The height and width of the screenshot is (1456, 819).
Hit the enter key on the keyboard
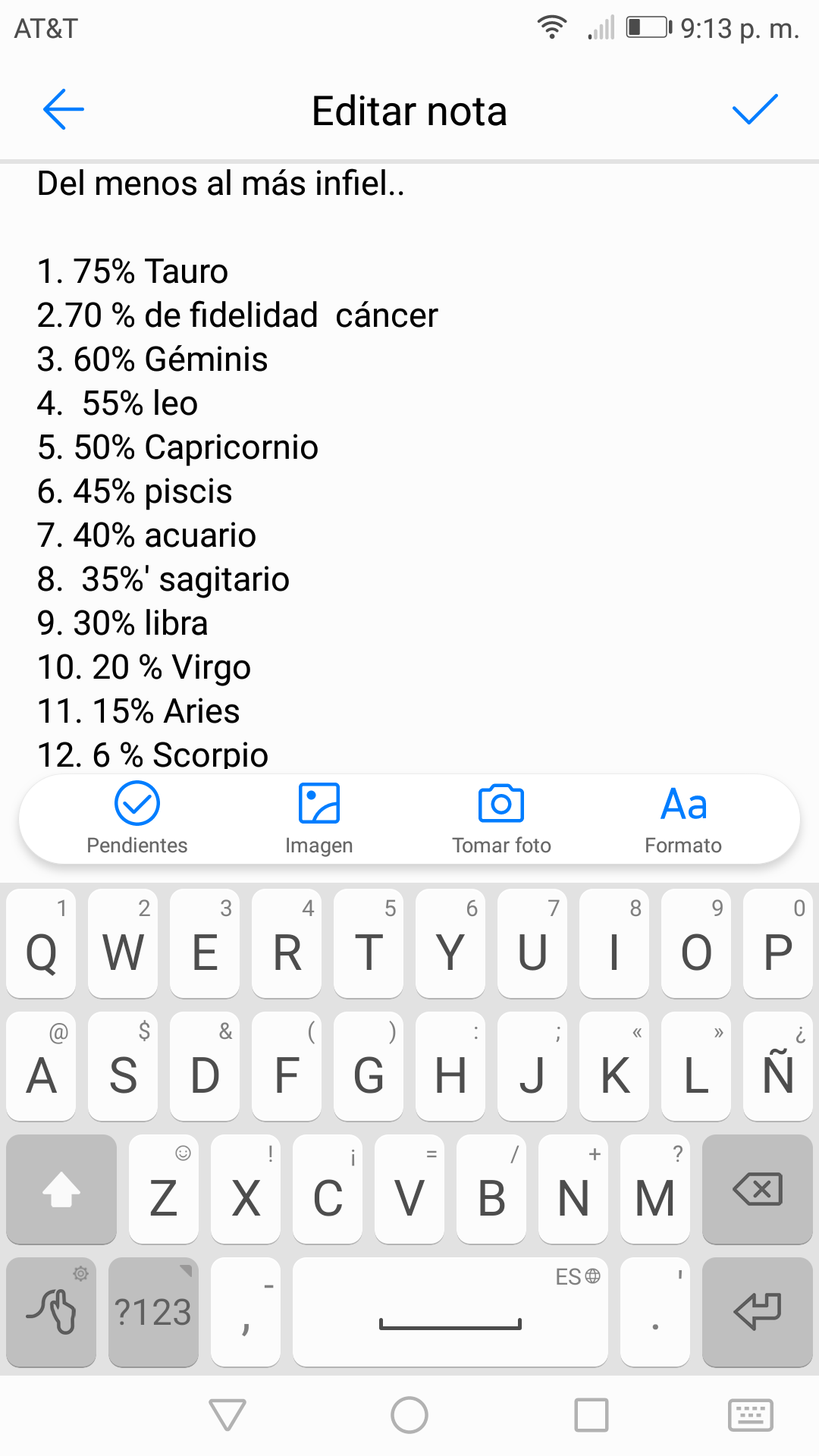click(x=758, y=1312)
